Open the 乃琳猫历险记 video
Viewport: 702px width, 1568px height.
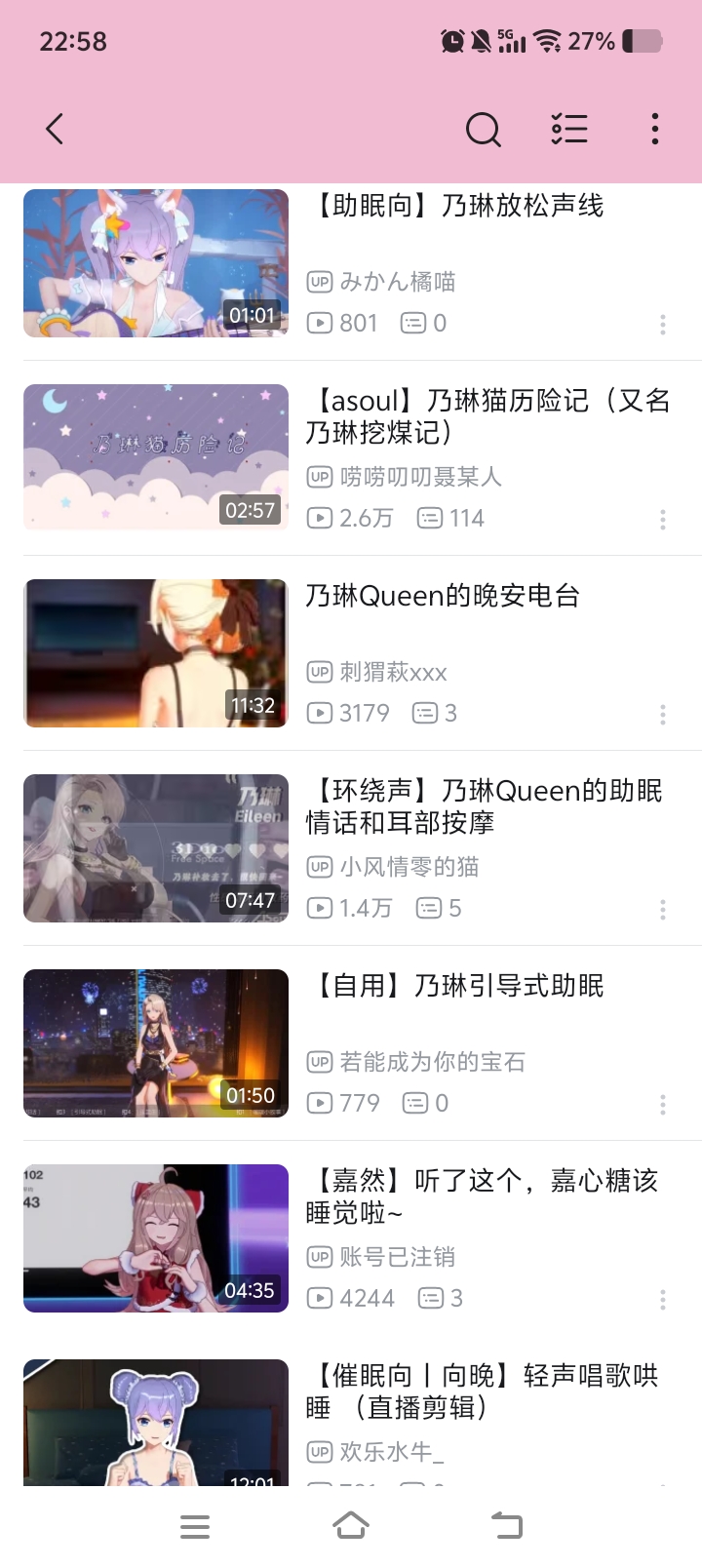point(156,457)
